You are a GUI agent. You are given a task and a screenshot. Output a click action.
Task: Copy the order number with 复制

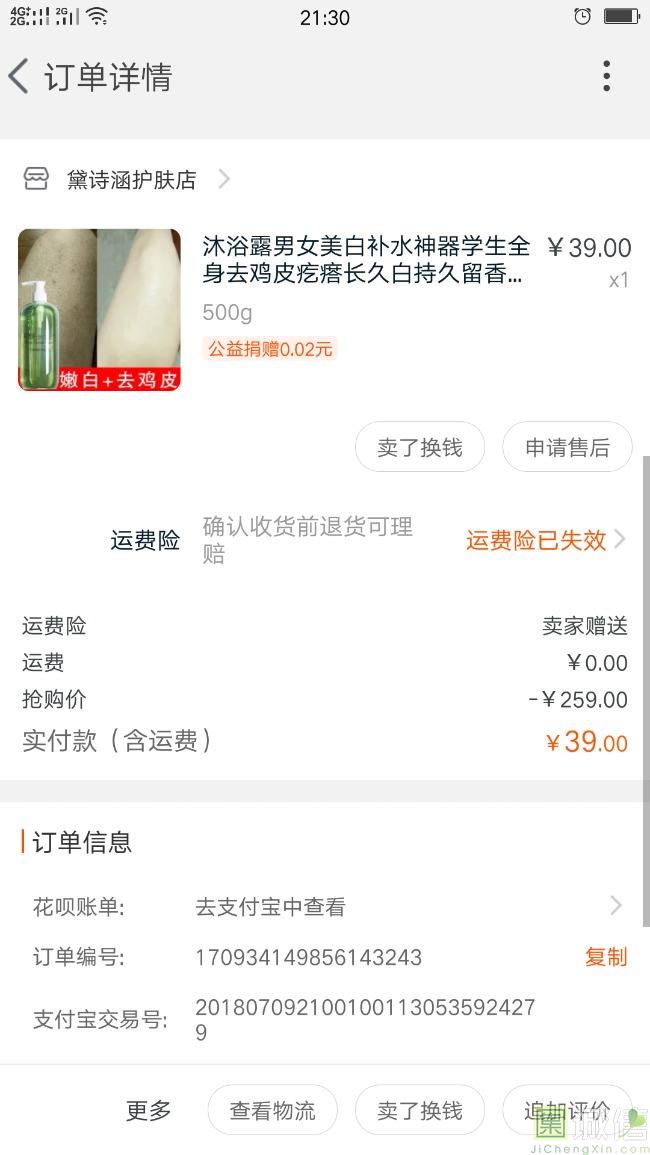click(x=605, y=957)
